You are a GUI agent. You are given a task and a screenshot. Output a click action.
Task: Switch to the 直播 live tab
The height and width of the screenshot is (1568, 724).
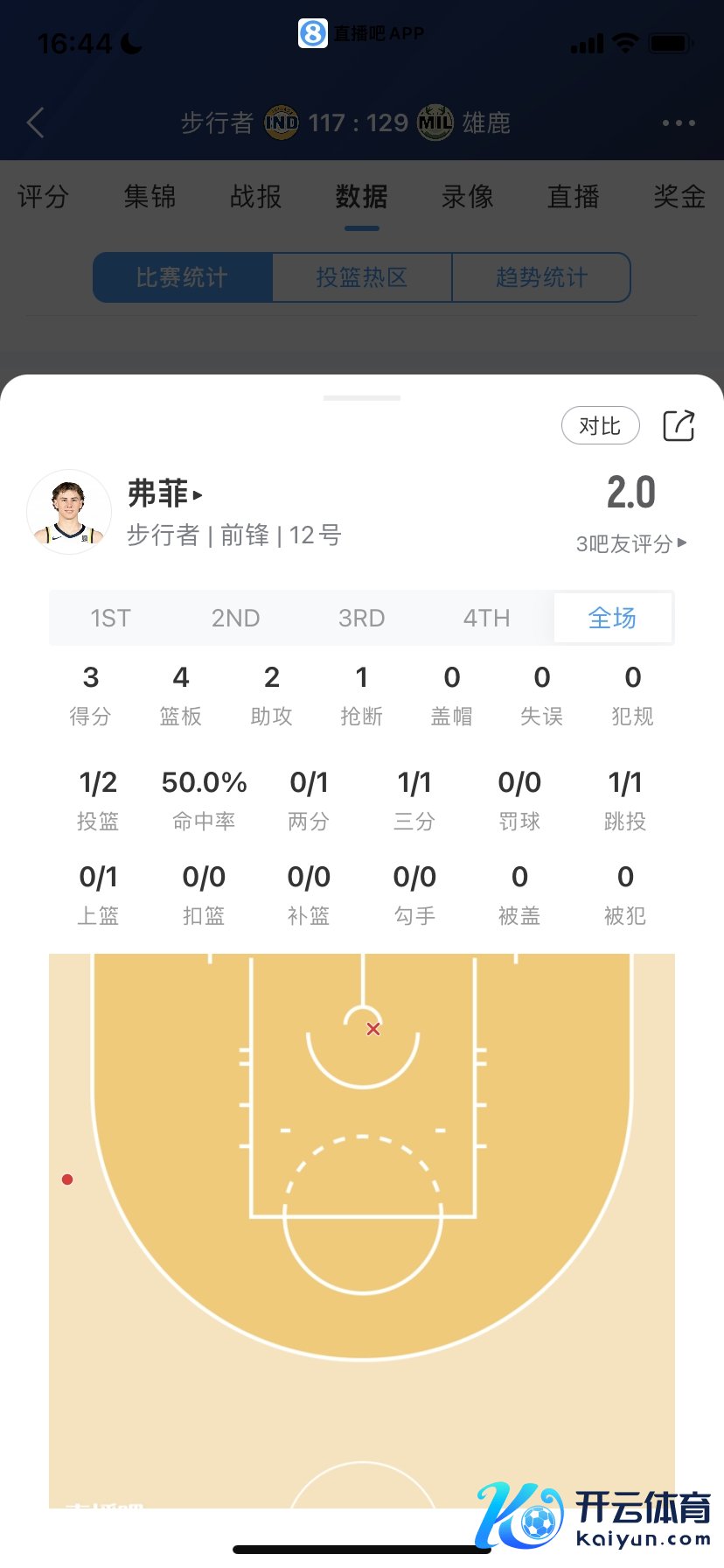click(573, 197)
